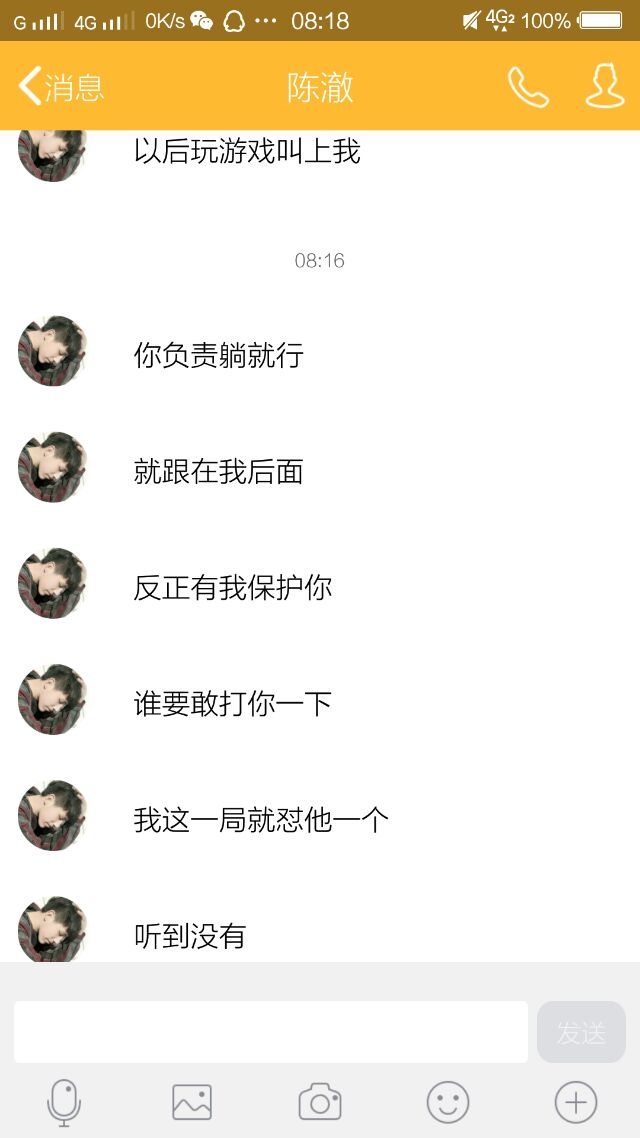Open voice message microphone
The width and height of the screenshot is (640, 1138).
tap(64, 1102)
